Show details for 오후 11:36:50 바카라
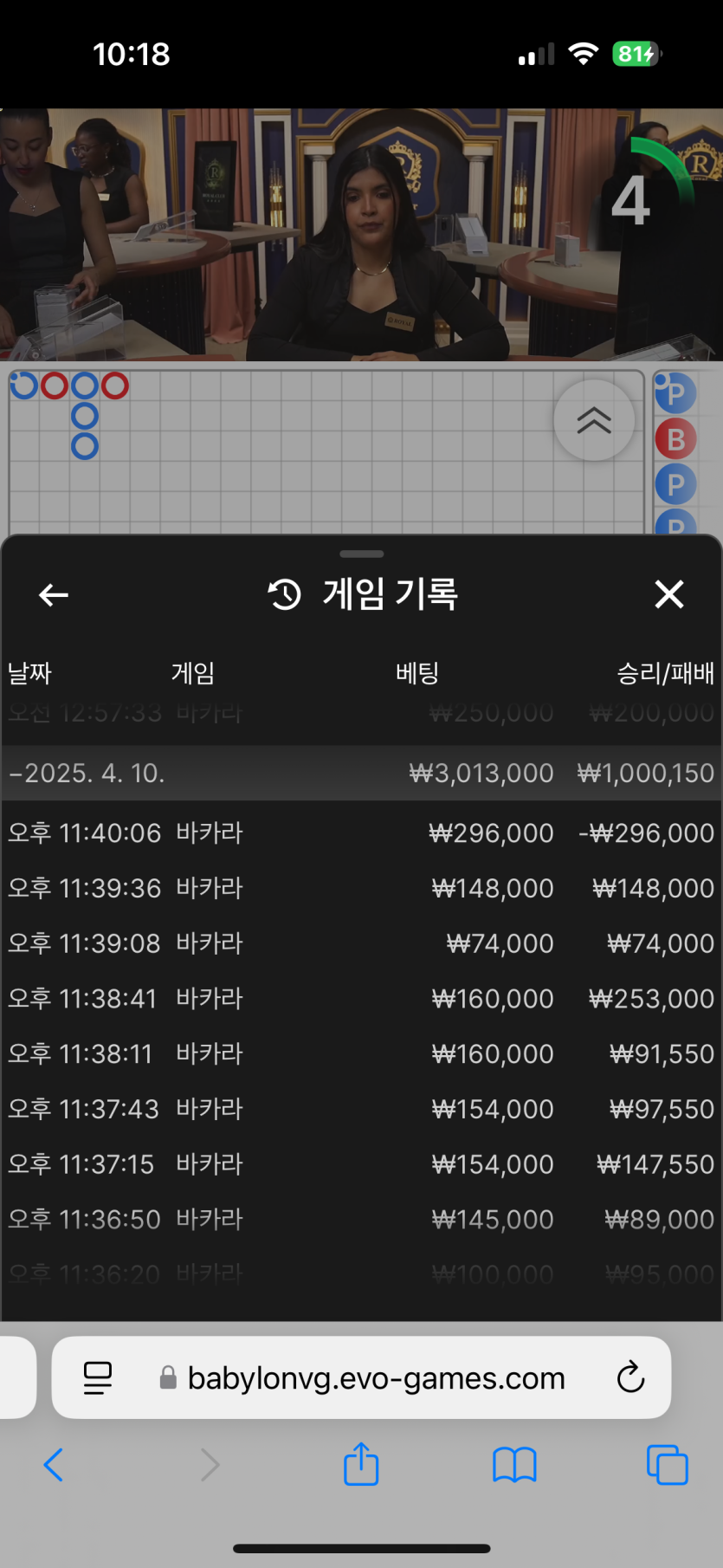The width and height of the screenshot is (723, 1568). (x=361, y=1220)
